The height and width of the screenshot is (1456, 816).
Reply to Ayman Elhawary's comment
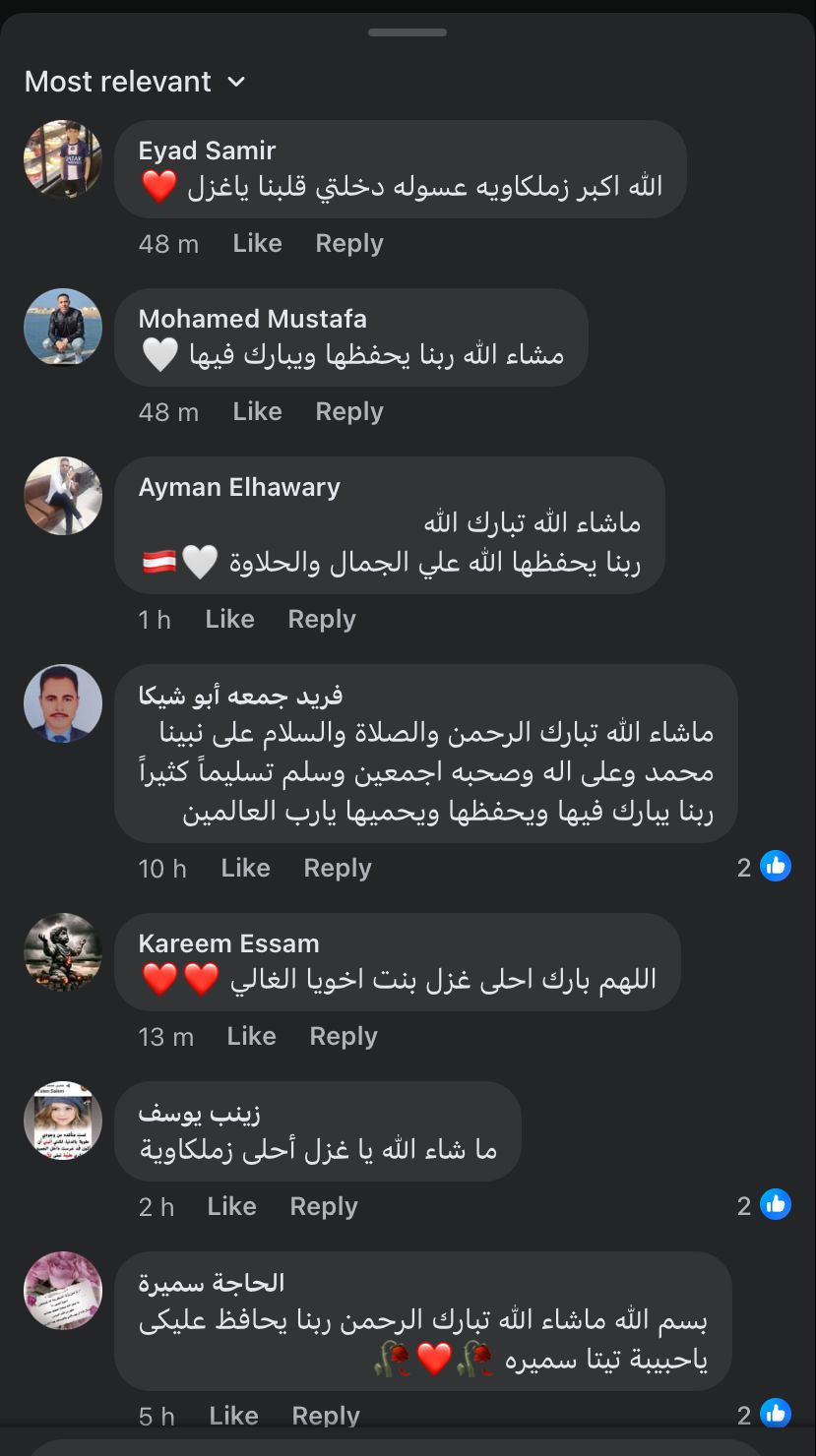coord(321,620)
